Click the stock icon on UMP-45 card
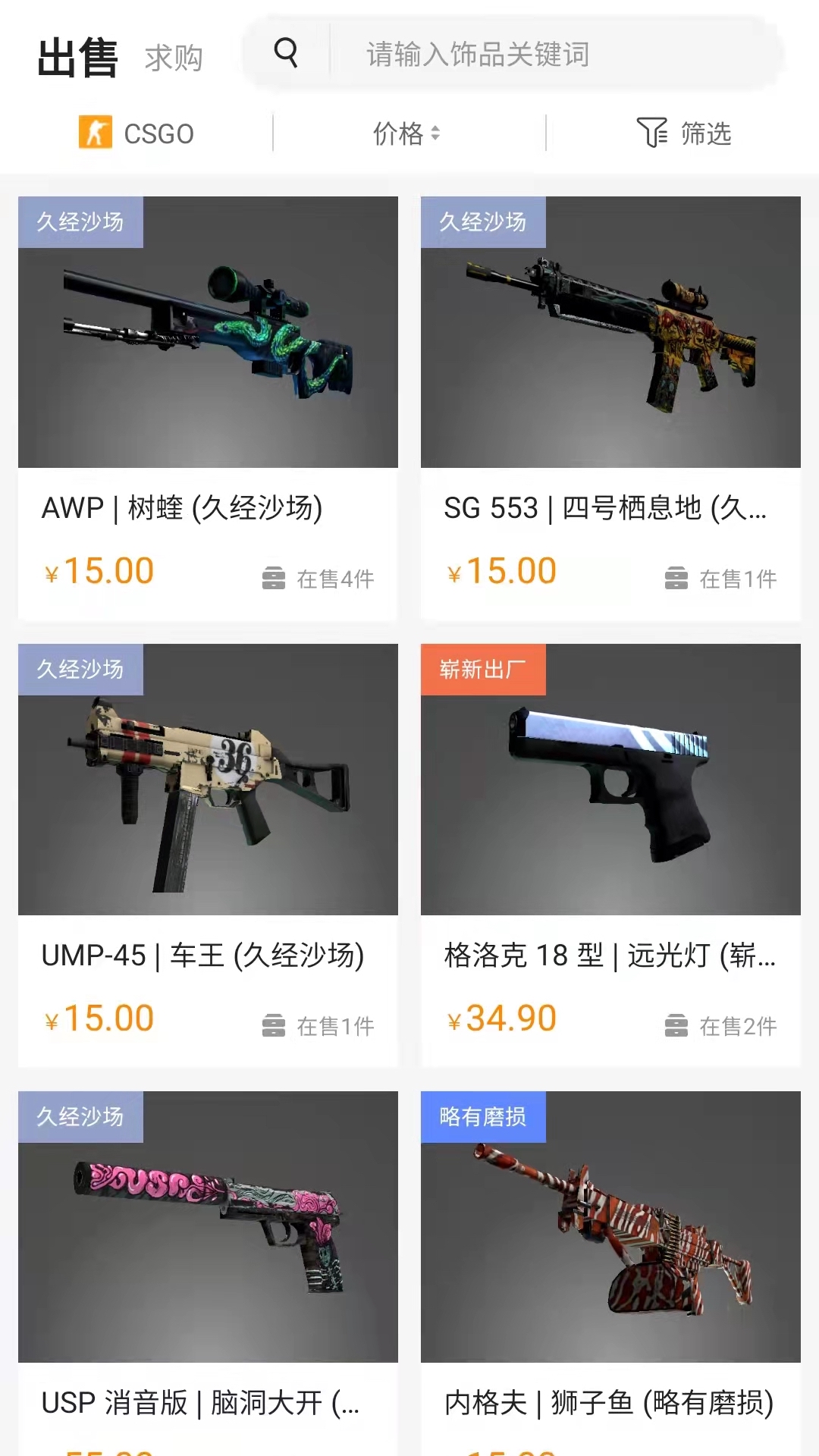The image size is (819, 1456). click(273, 1025)
